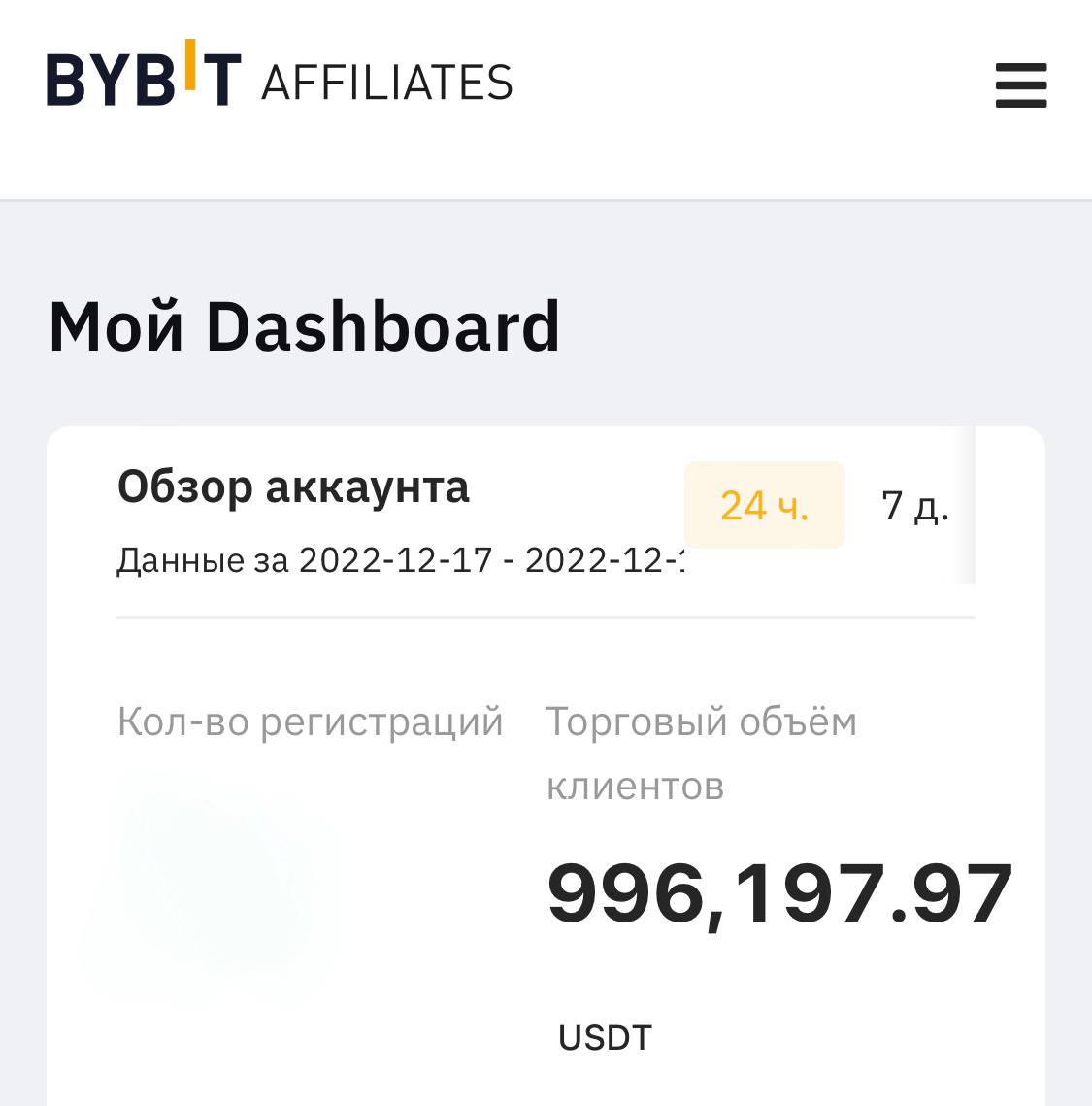Select the 24 ч. period
Image resolution: width=1092 pixels, height=1106 pixels.
tap(764, 505)
